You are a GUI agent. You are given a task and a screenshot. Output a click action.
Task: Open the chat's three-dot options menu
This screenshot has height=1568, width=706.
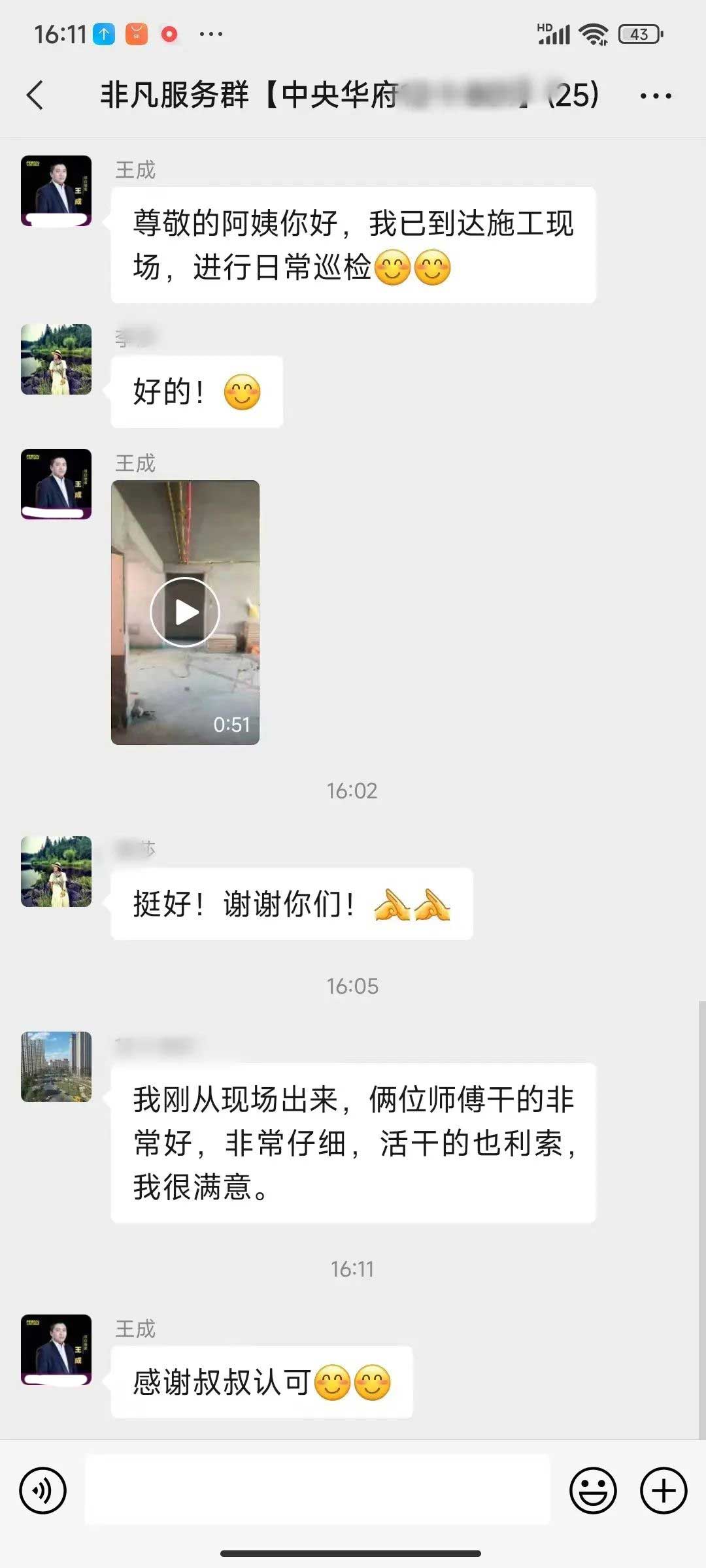pos(655,96)
